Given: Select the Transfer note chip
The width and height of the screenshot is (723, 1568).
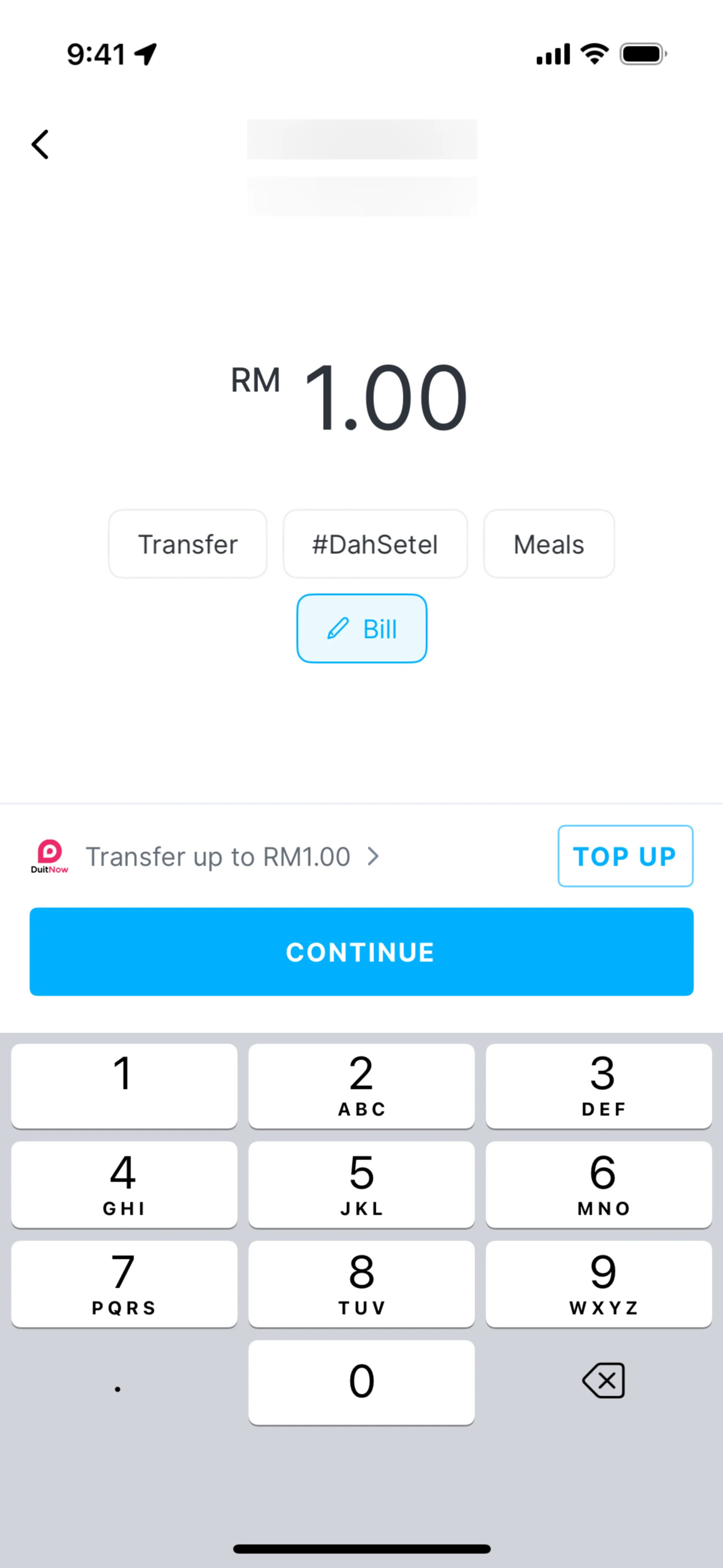Looking at the screenshot, I should coord(188,544).
